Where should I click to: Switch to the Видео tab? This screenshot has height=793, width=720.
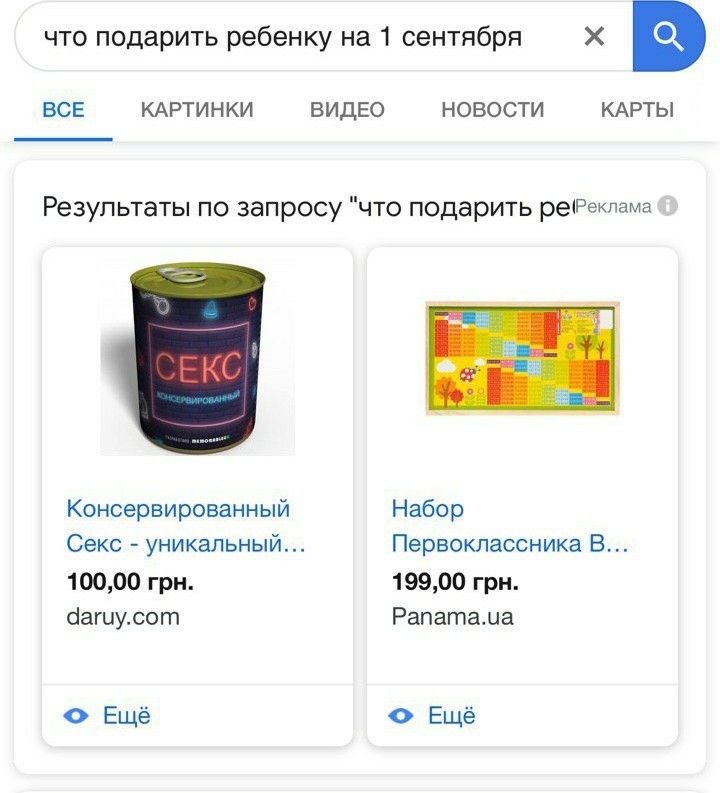pos(347,110)
